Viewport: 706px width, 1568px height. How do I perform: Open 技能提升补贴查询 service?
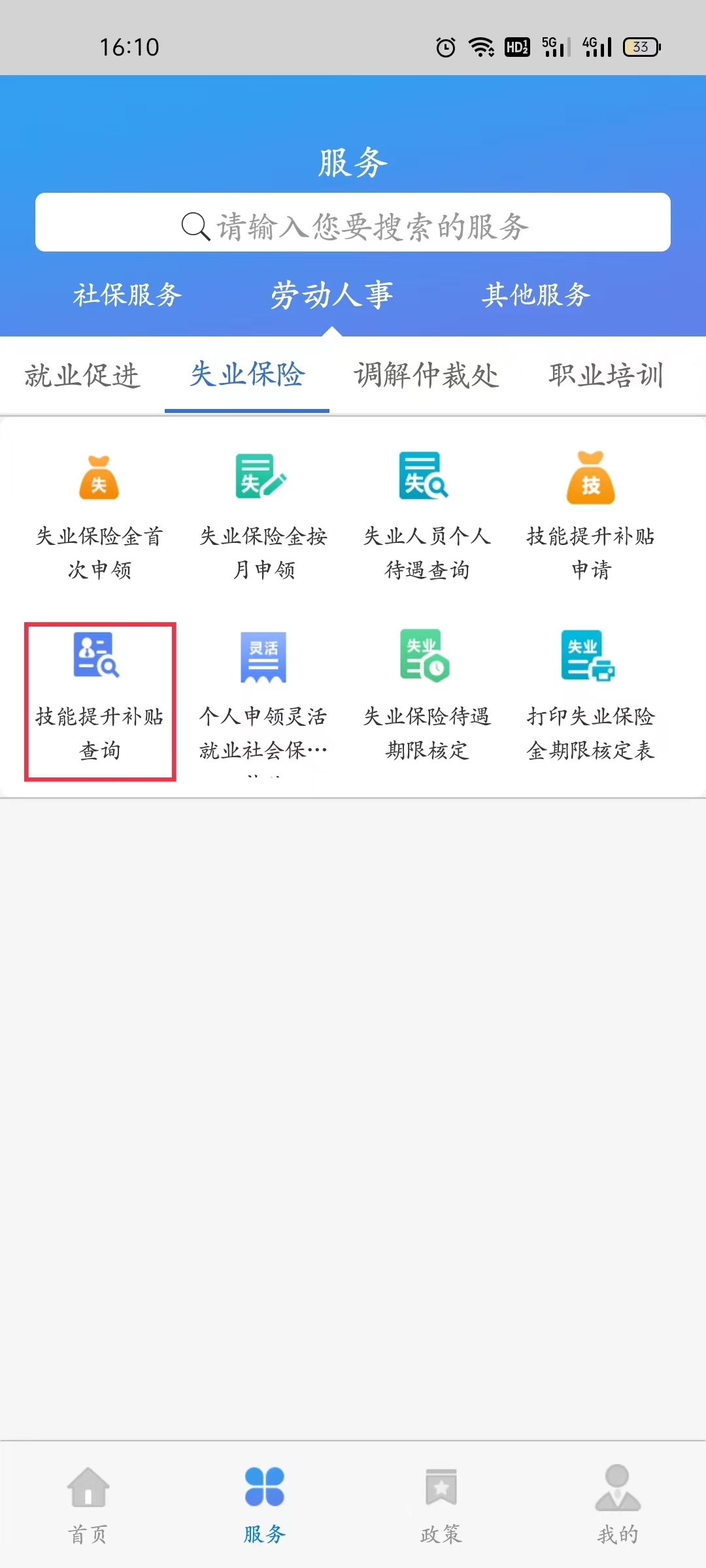click(99, 699)
